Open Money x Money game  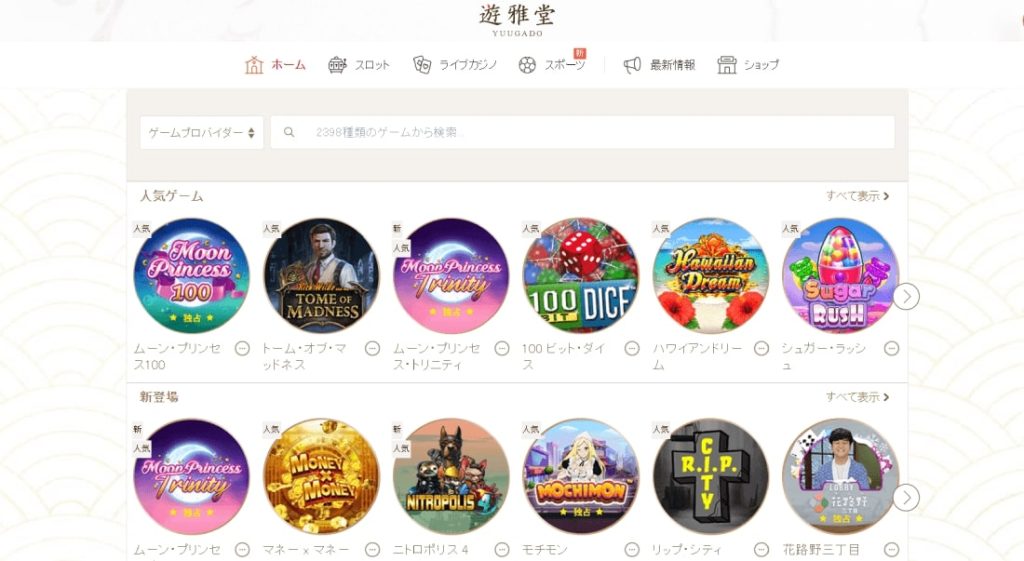(321, 476)
